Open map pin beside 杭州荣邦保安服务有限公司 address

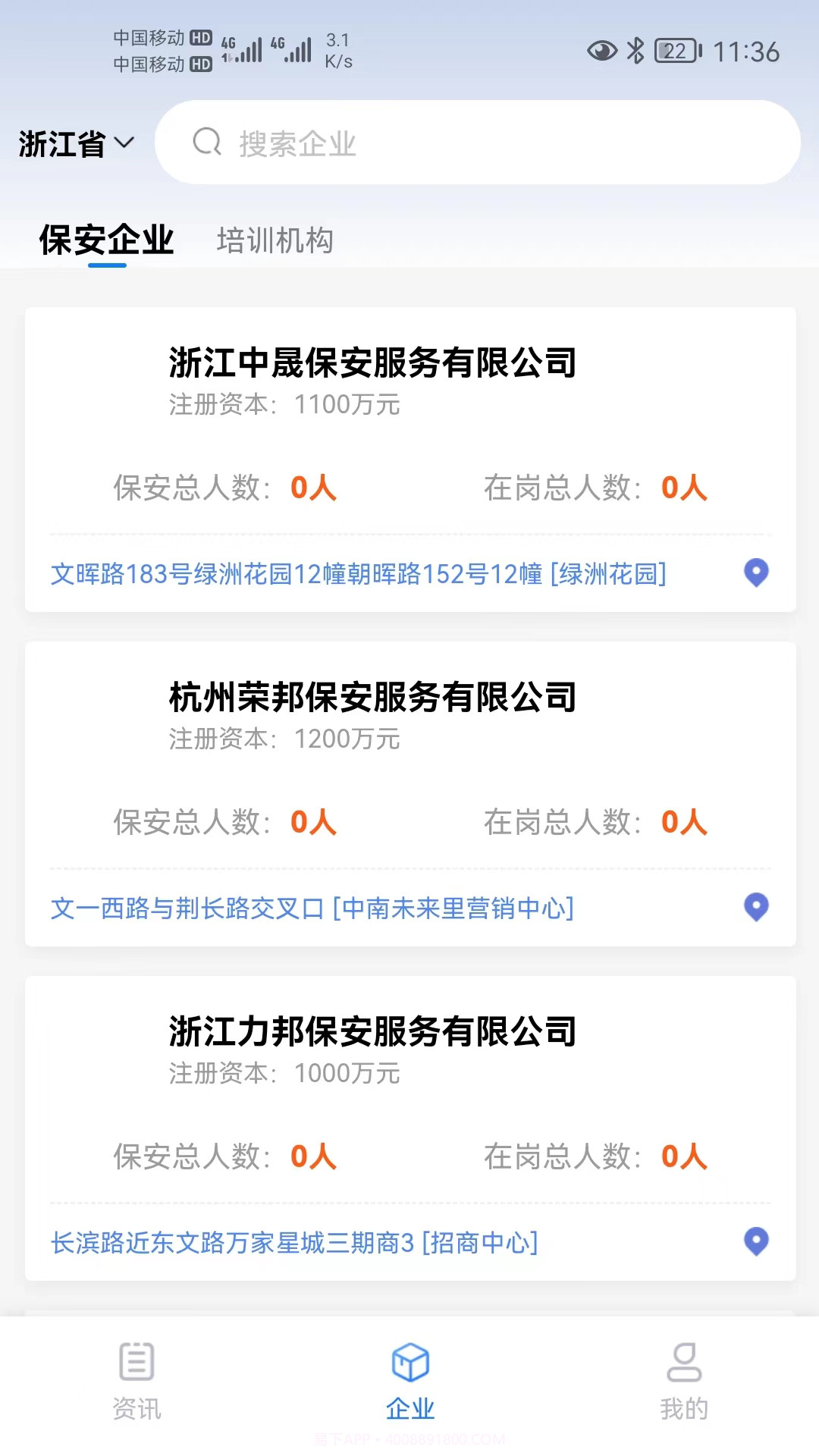(x=755, y=908)
